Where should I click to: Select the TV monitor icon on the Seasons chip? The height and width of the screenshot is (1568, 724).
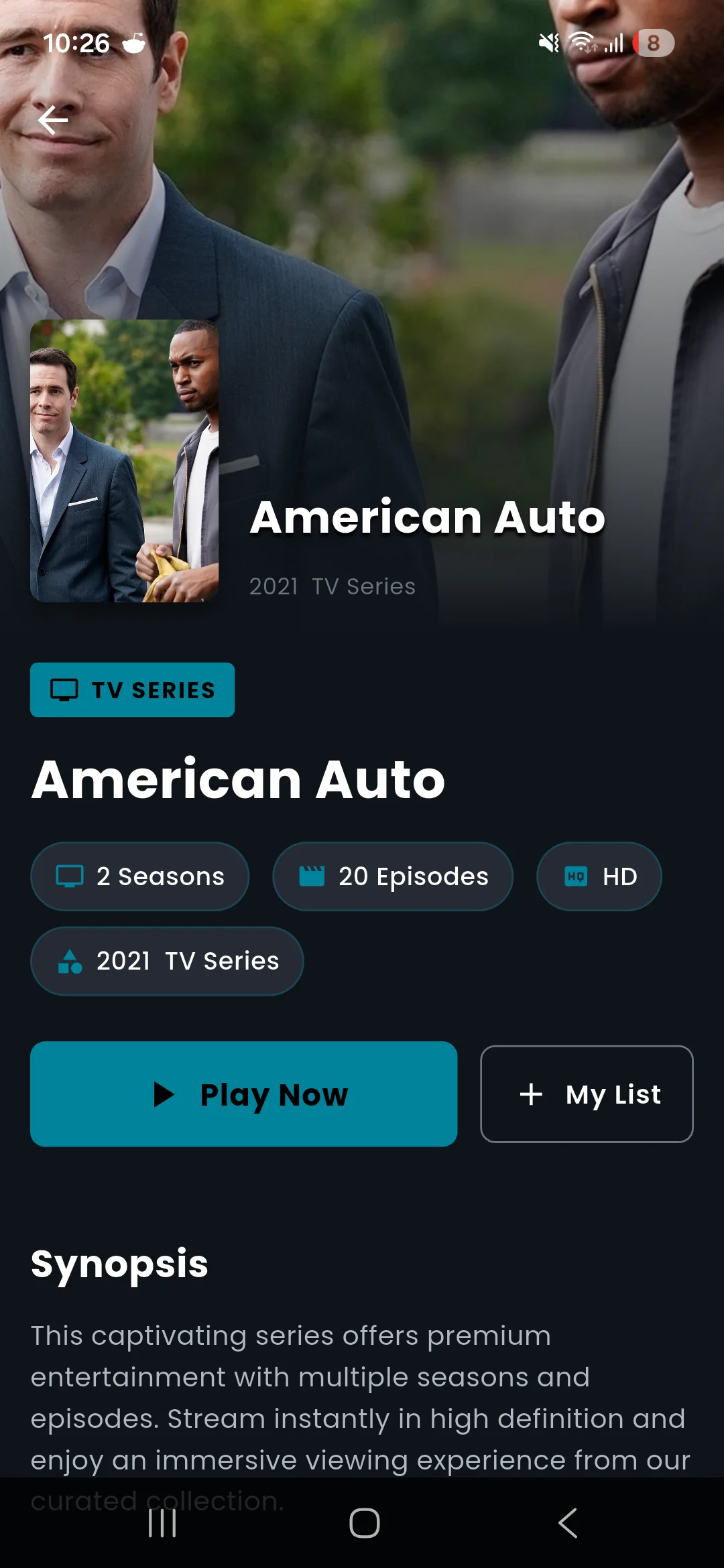[x=69, y=876]
